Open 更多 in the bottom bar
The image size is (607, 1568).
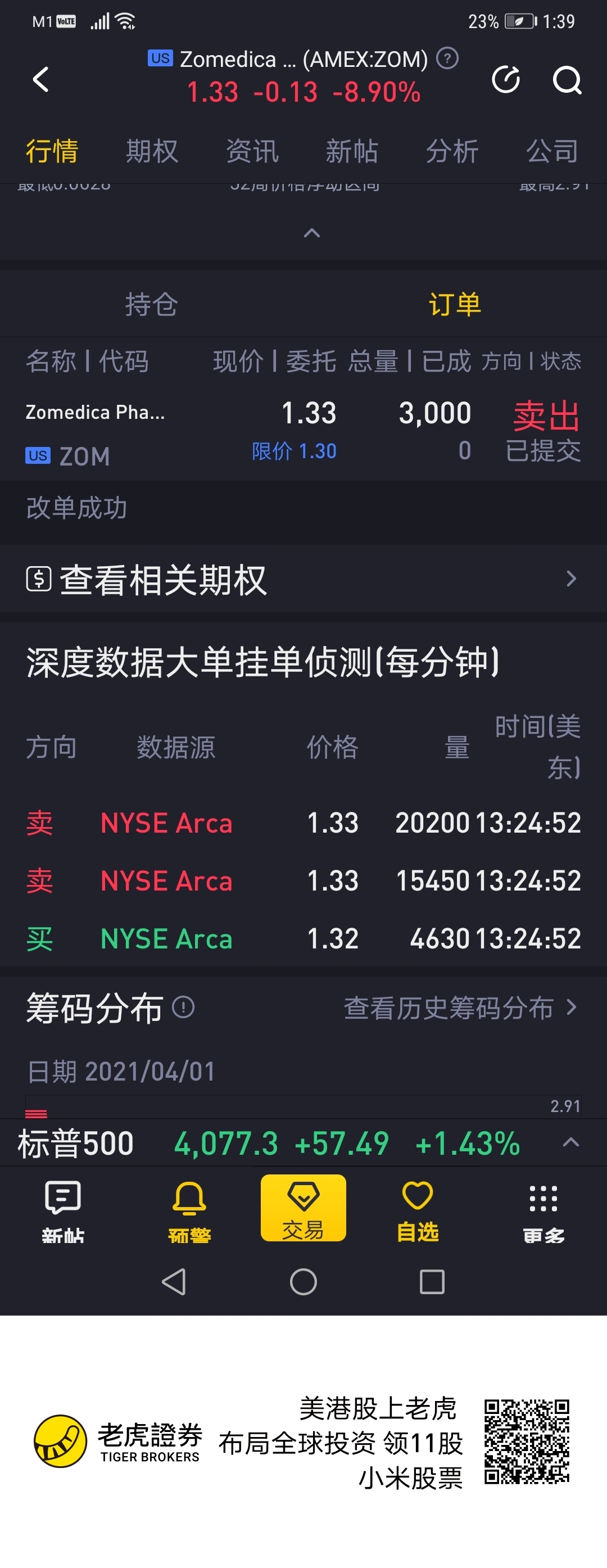pos(543,1209)
